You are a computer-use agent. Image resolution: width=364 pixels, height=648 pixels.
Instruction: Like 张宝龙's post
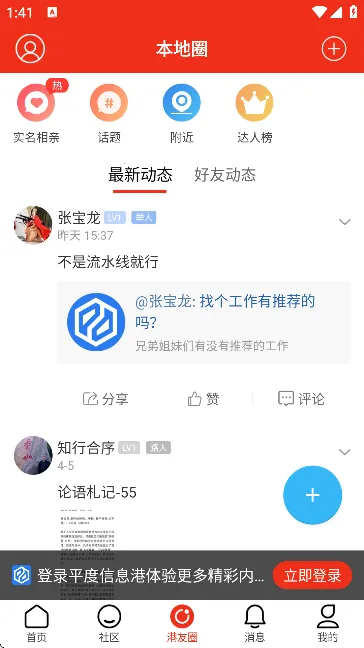point(203,399)
